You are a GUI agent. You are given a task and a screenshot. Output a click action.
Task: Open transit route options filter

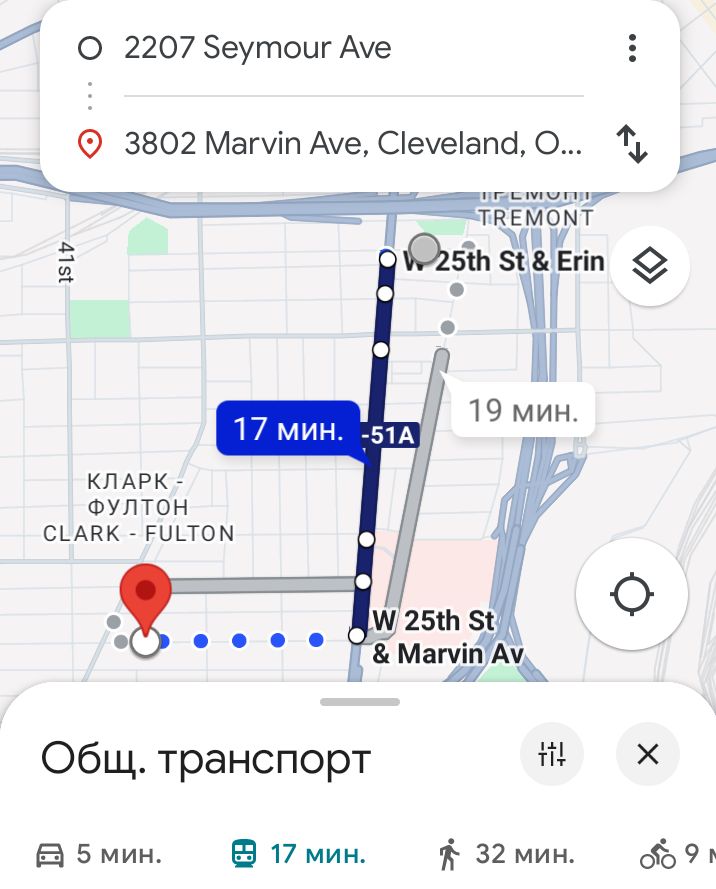click(x=552, y=754)
